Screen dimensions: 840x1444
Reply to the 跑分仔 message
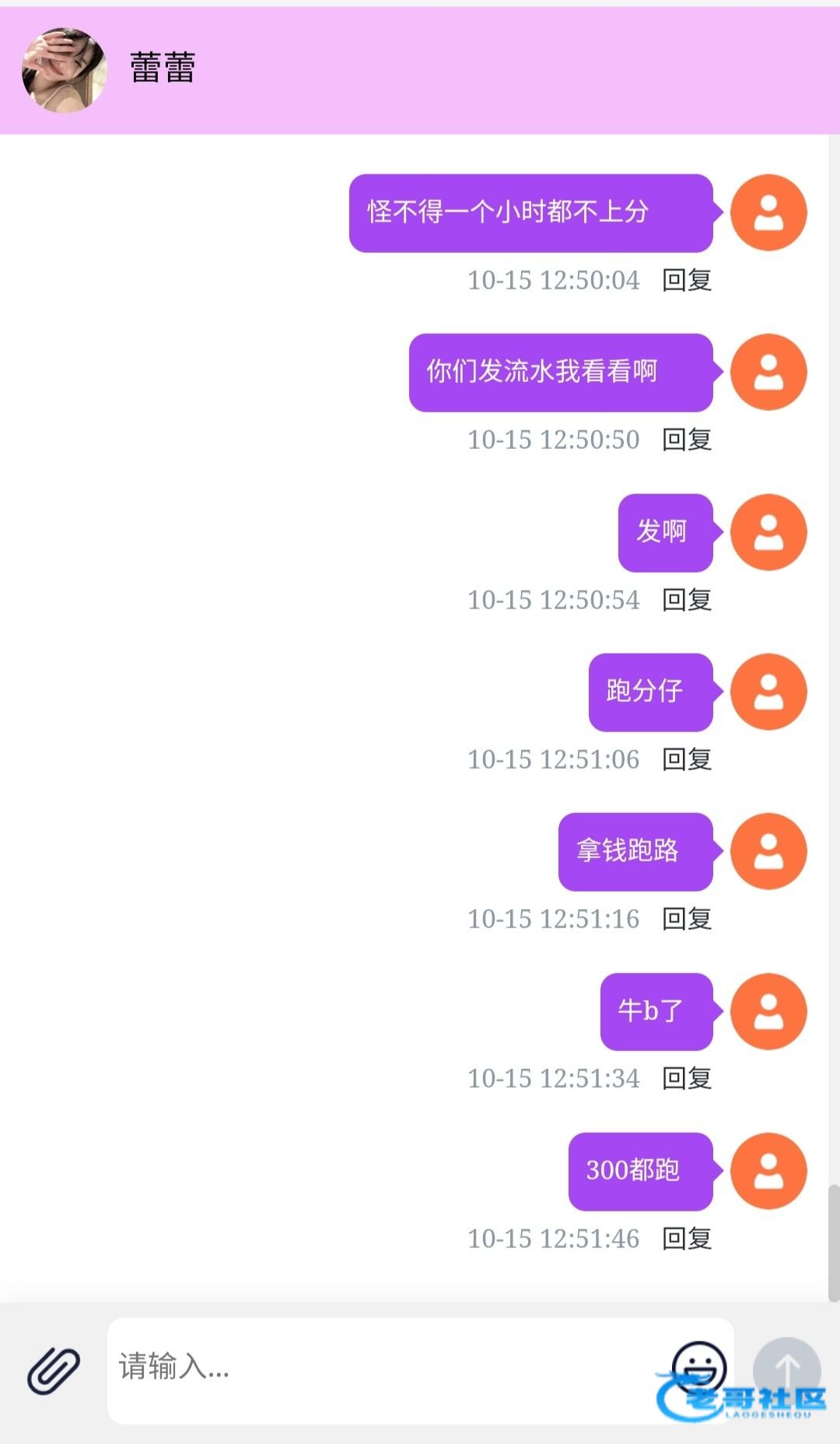687,759
